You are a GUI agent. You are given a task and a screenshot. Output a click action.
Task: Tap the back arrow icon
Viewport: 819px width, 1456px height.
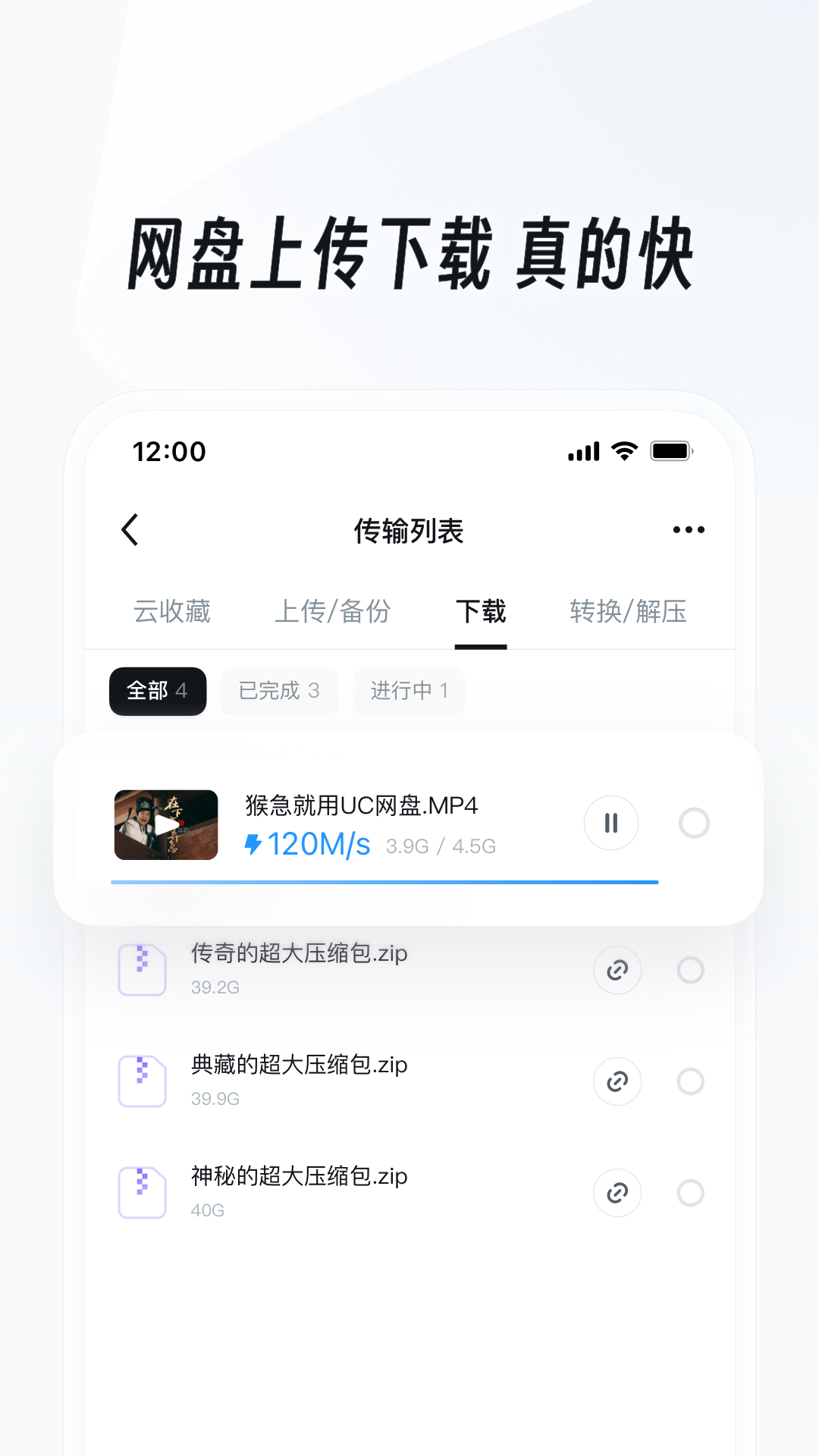click(130, 529)
